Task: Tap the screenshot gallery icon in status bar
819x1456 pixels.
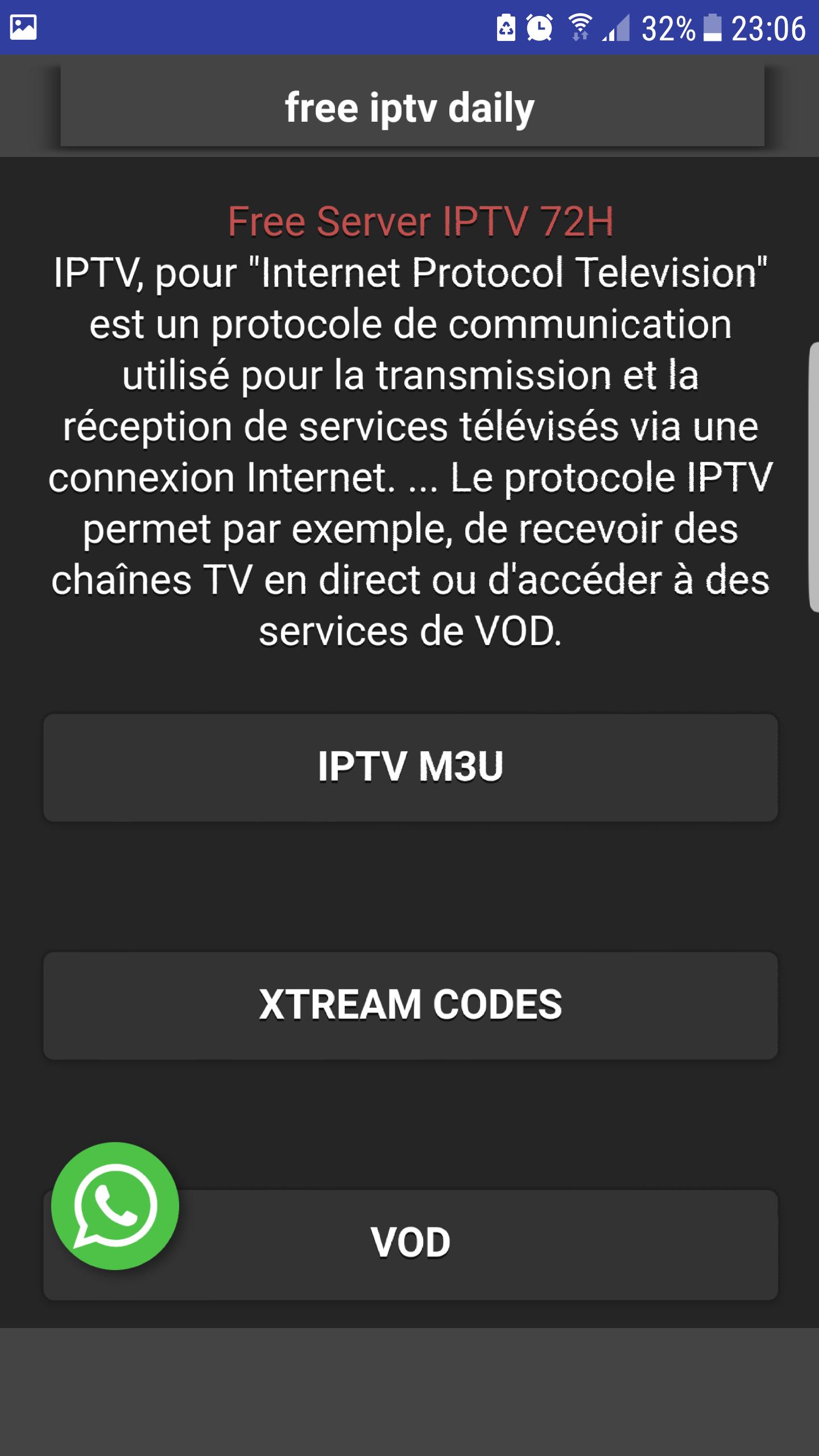Action: [24, 26]
